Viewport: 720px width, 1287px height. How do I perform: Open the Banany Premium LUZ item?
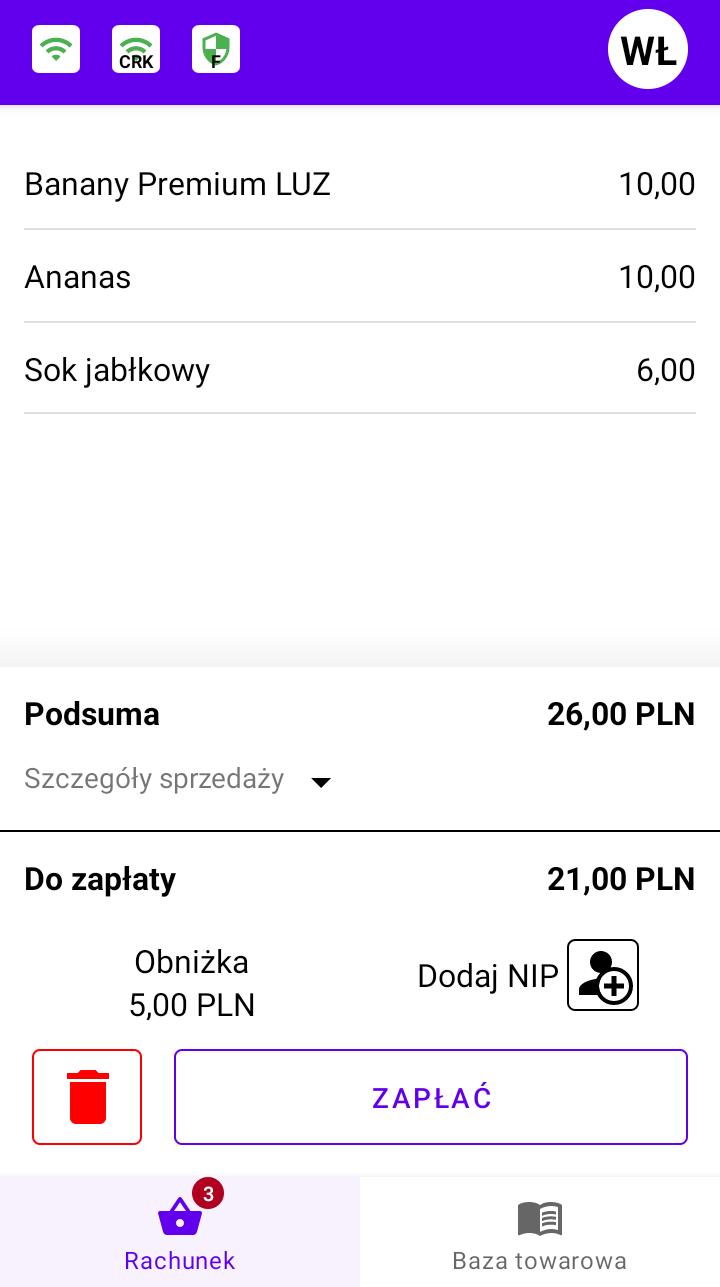[360, 184]
